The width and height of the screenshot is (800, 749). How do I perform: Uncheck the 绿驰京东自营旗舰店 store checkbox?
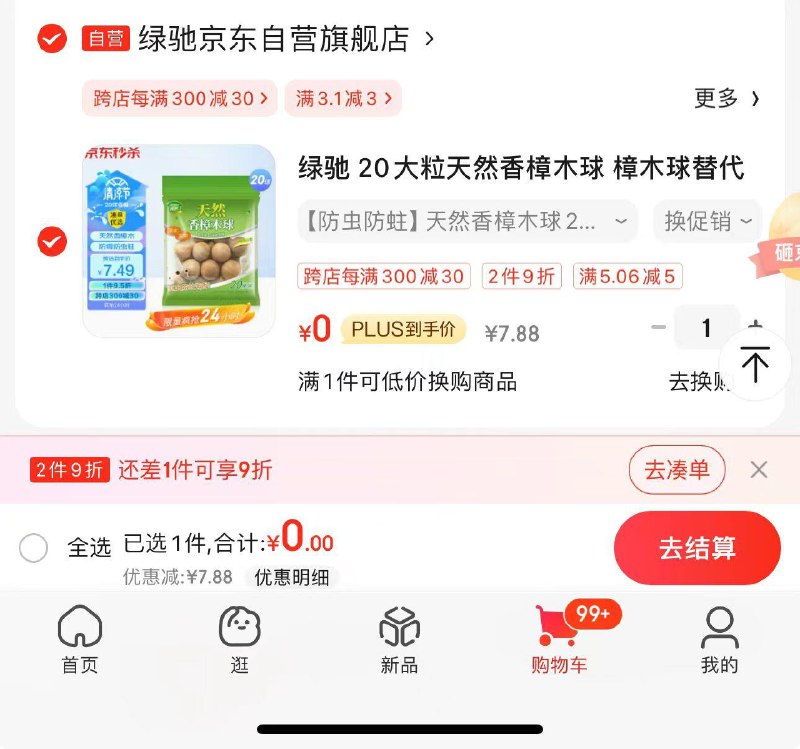[x=52, y=38]
